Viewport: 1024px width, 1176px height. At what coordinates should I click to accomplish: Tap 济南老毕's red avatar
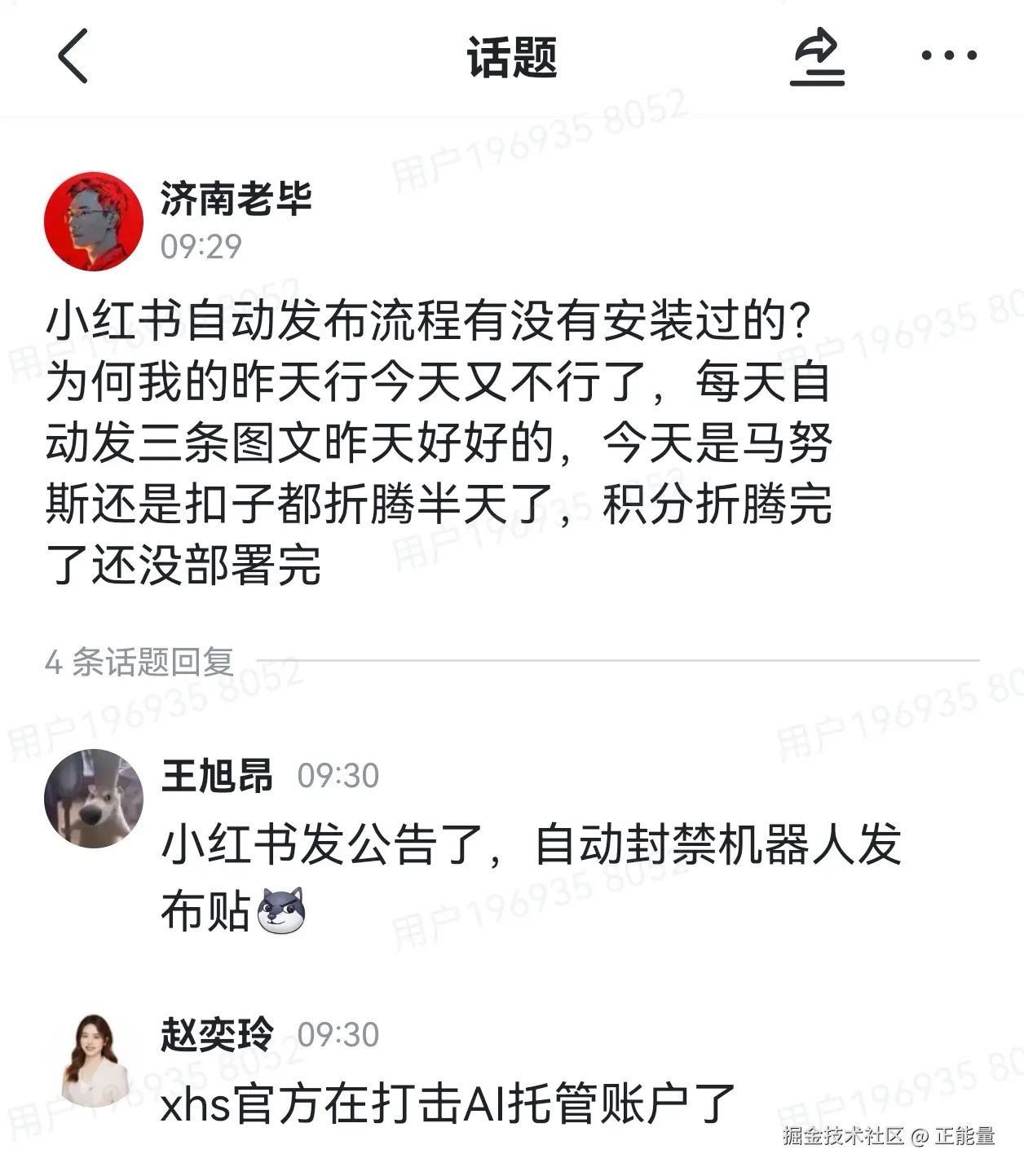tap(95, 220)
